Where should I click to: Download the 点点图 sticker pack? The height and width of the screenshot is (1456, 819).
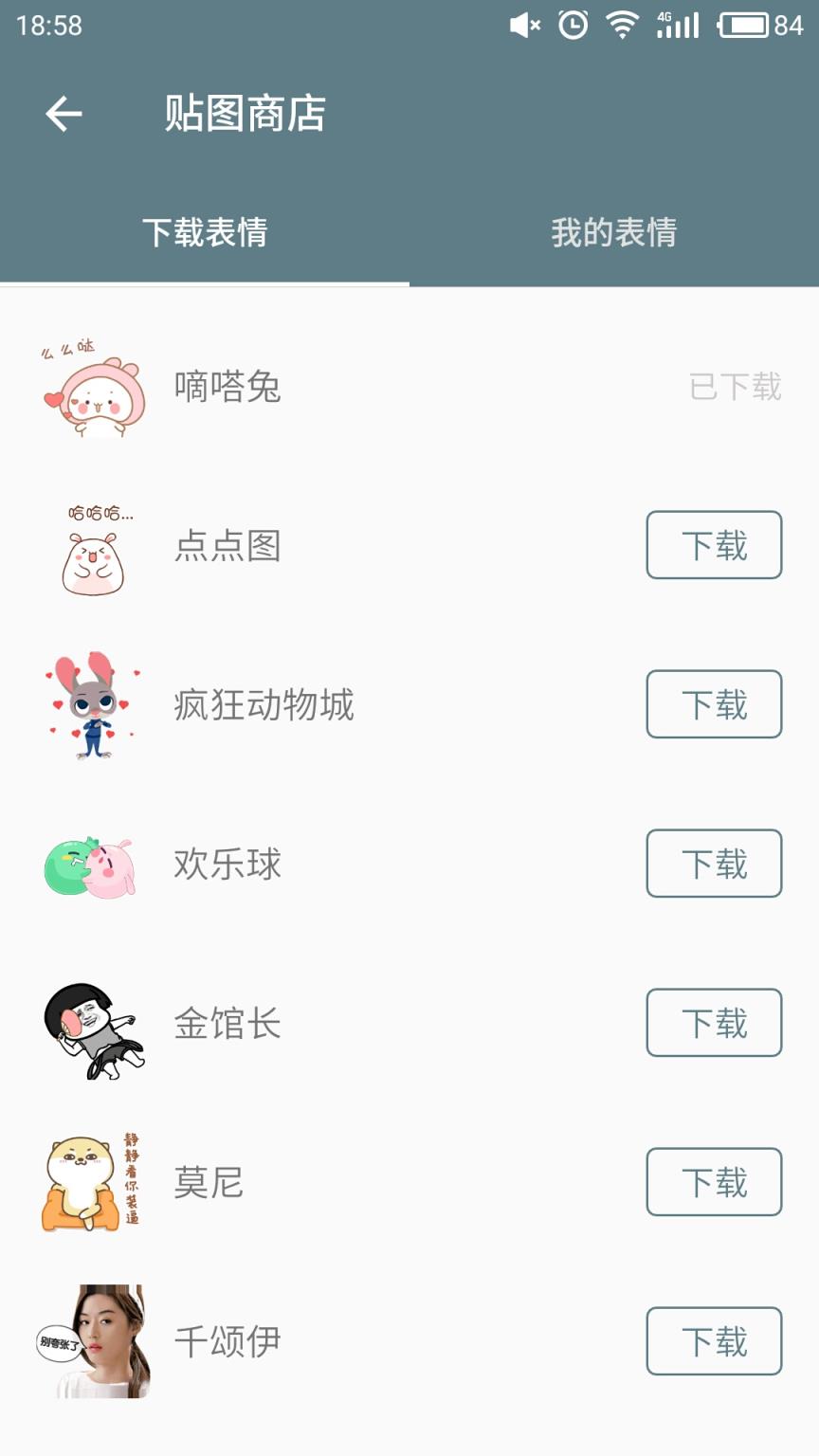click(714, 545)
